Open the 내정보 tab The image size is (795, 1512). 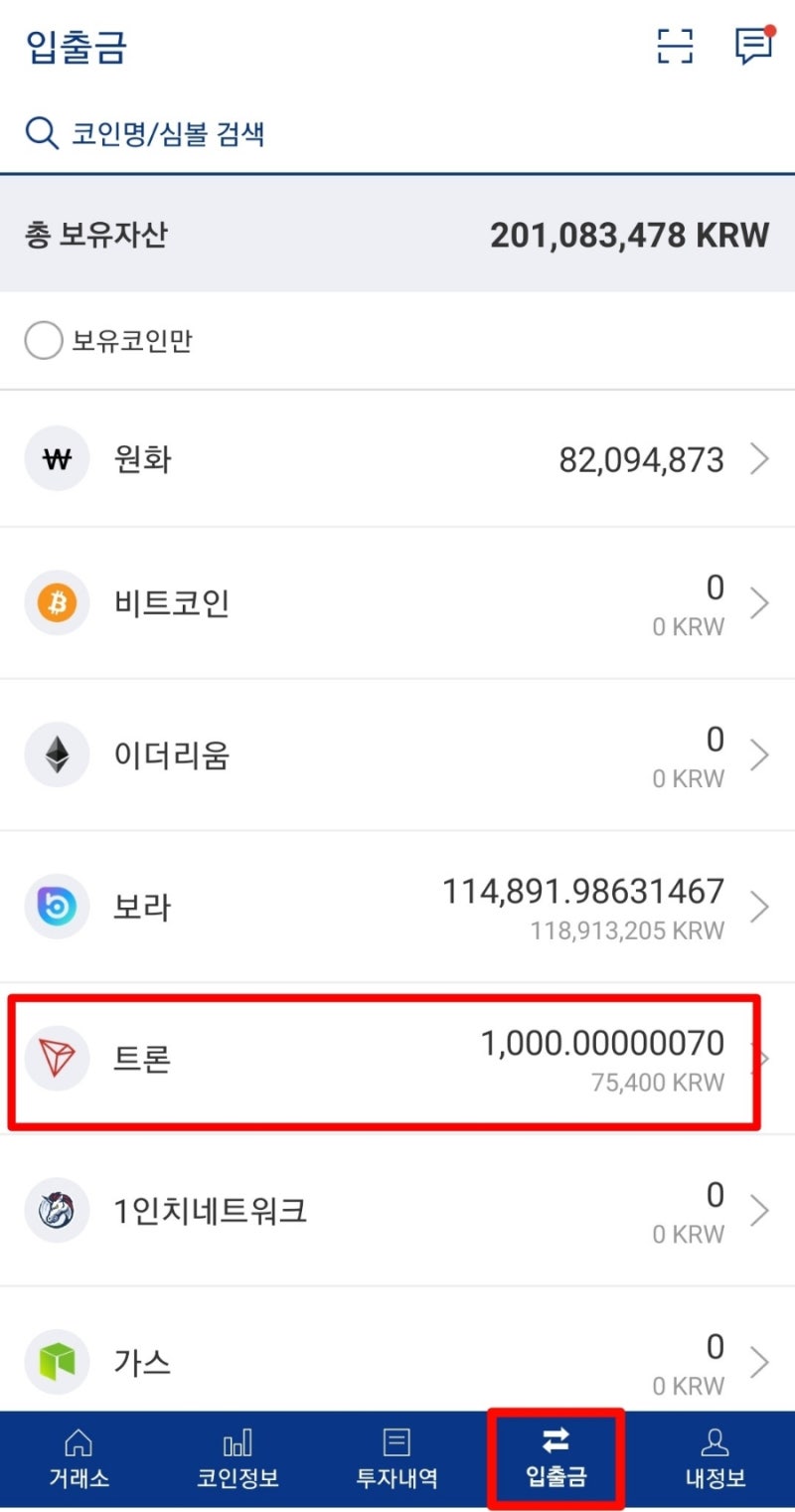715,1459
